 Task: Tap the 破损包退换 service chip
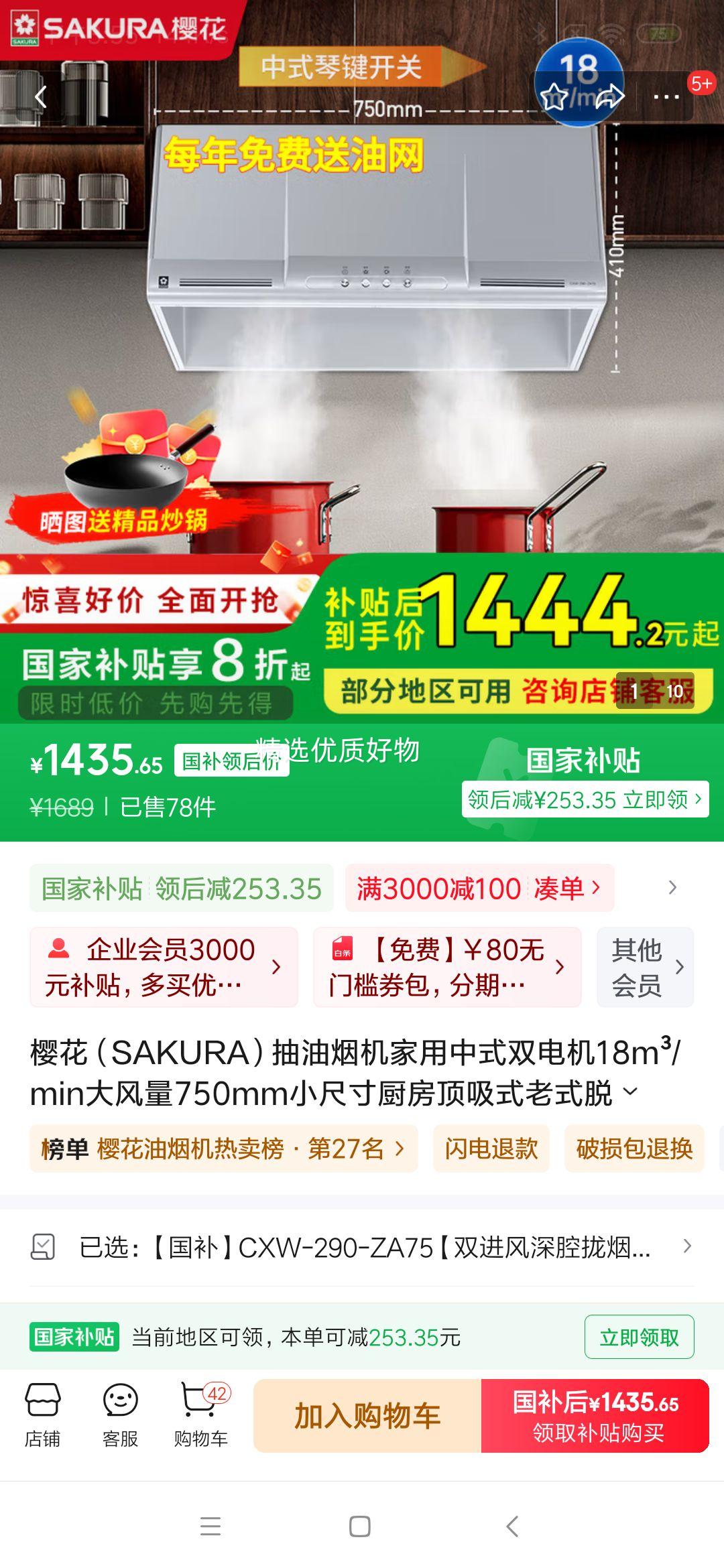tap(633, 1149)
